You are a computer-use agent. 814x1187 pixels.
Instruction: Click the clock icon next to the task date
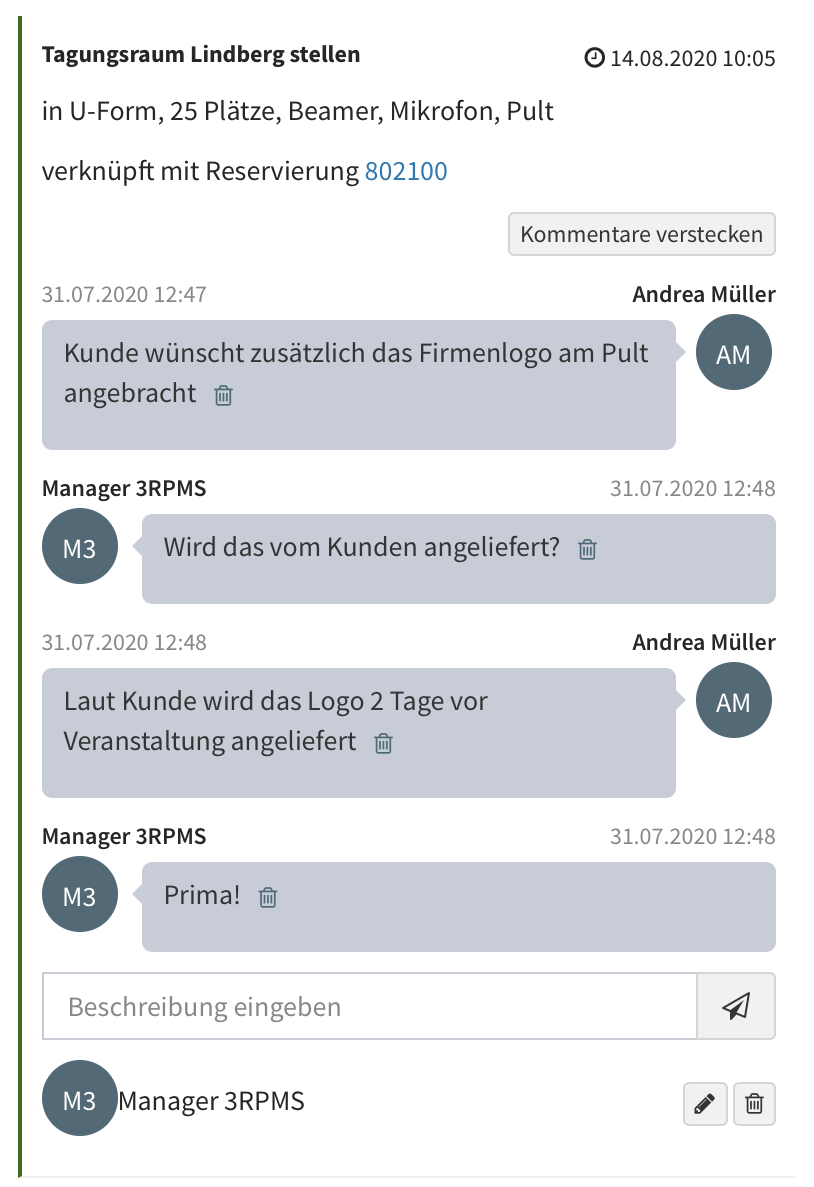(594, 57)
